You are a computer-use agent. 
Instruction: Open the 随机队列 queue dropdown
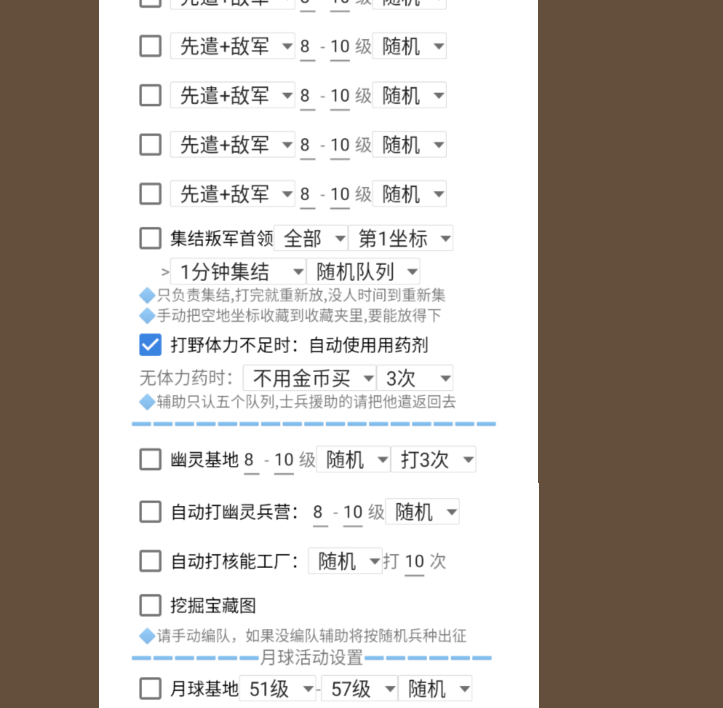364,271
